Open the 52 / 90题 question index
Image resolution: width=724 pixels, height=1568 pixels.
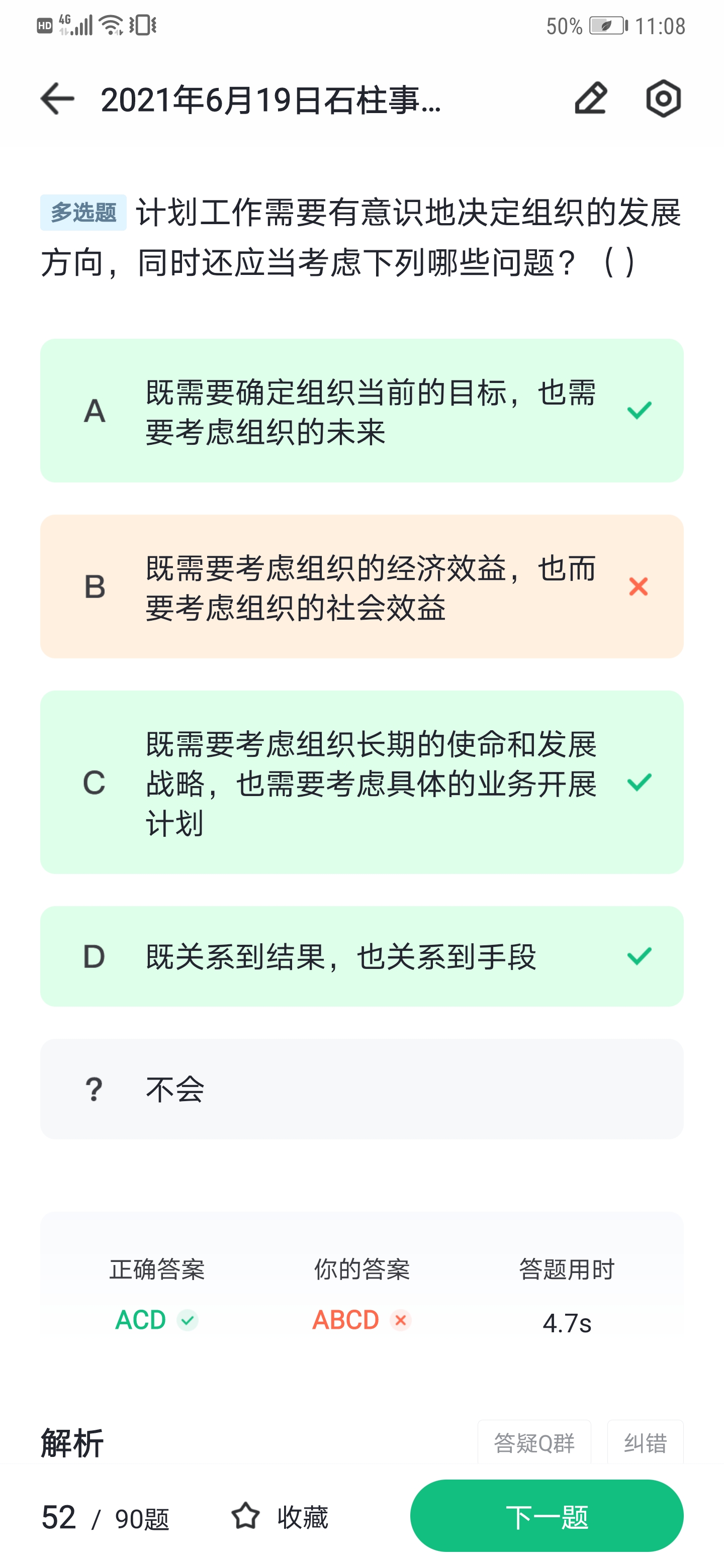(106, 1517)
